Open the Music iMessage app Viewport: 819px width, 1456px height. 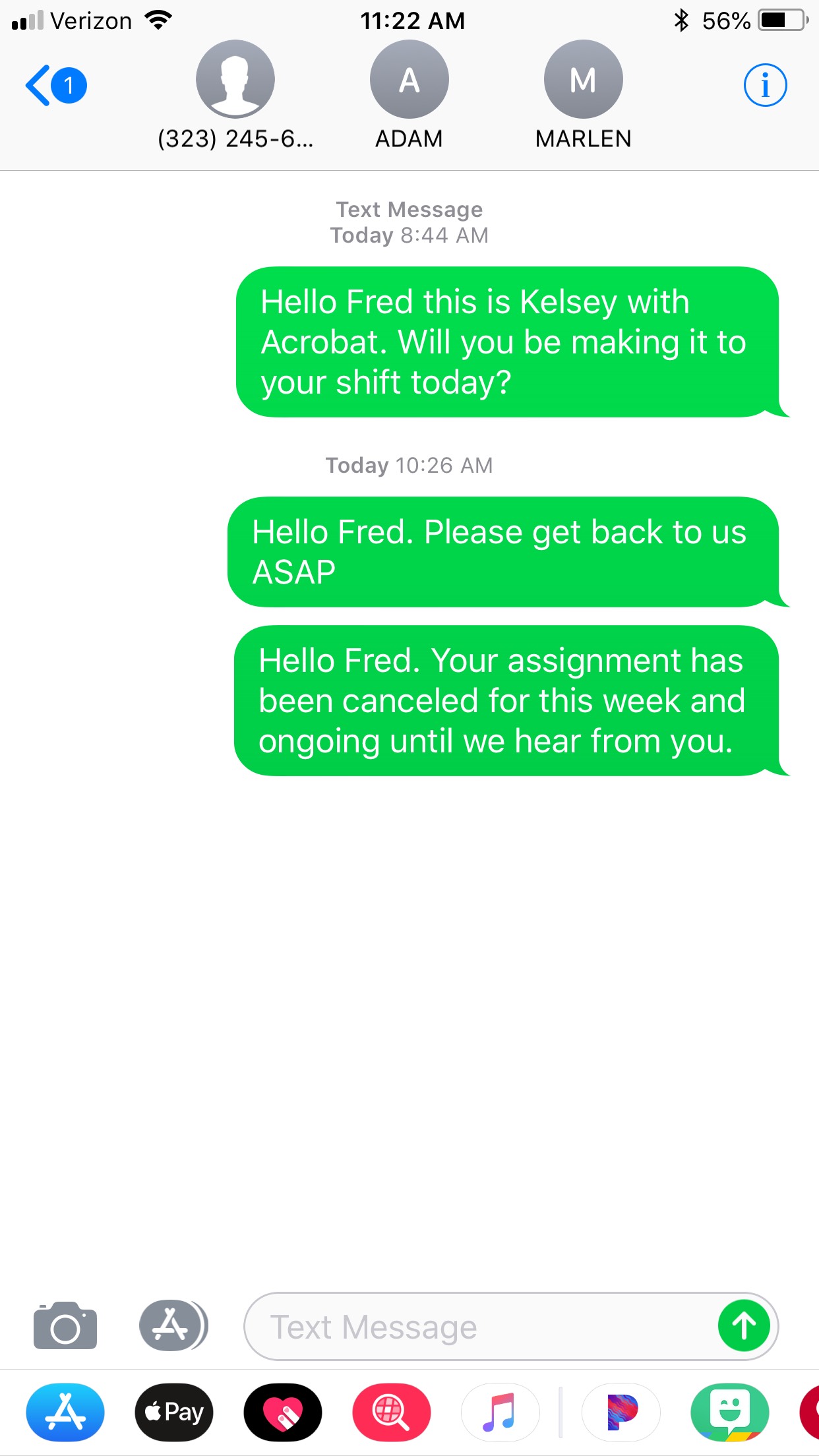click(x=500, y=1412)
